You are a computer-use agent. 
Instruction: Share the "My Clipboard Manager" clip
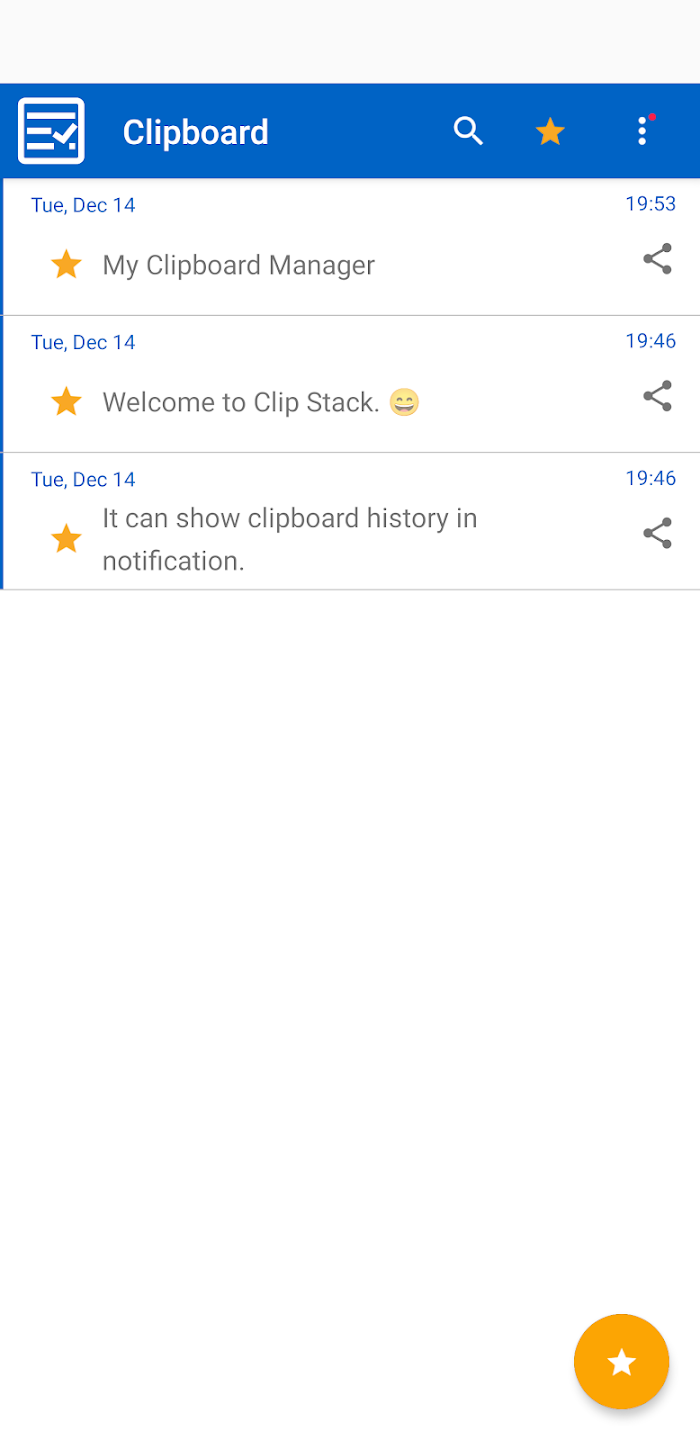click(x=657, y=259)
